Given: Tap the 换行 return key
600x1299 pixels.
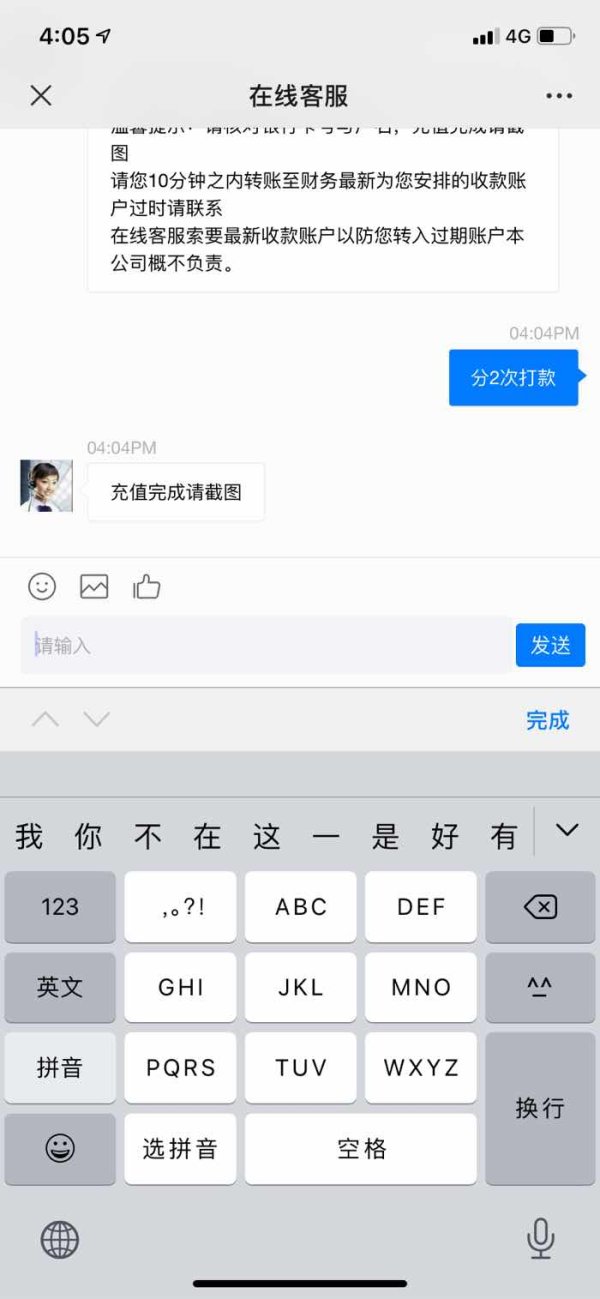Looking at the screenshot, I should coord(540,1108).
